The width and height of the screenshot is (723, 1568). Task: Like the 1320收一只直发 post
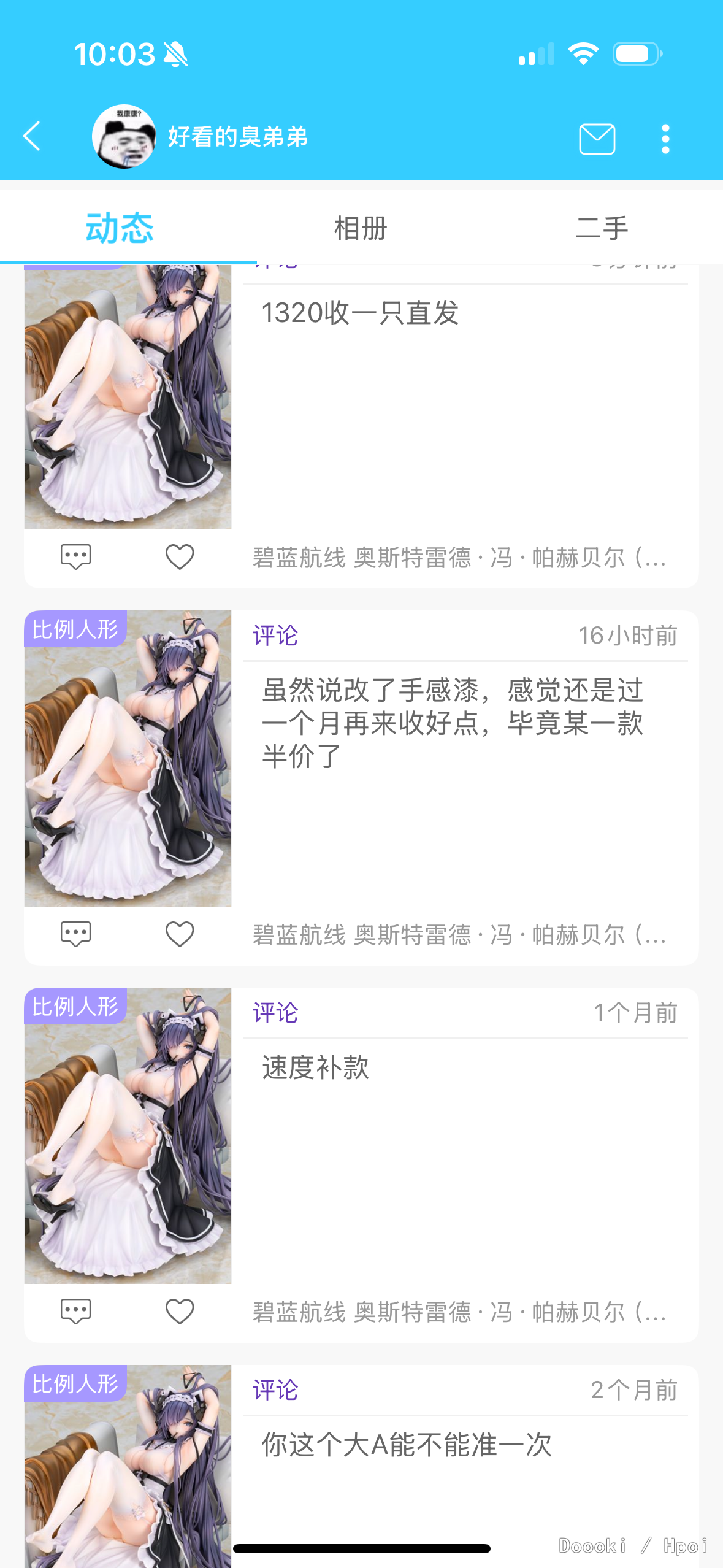coord(180,556)
